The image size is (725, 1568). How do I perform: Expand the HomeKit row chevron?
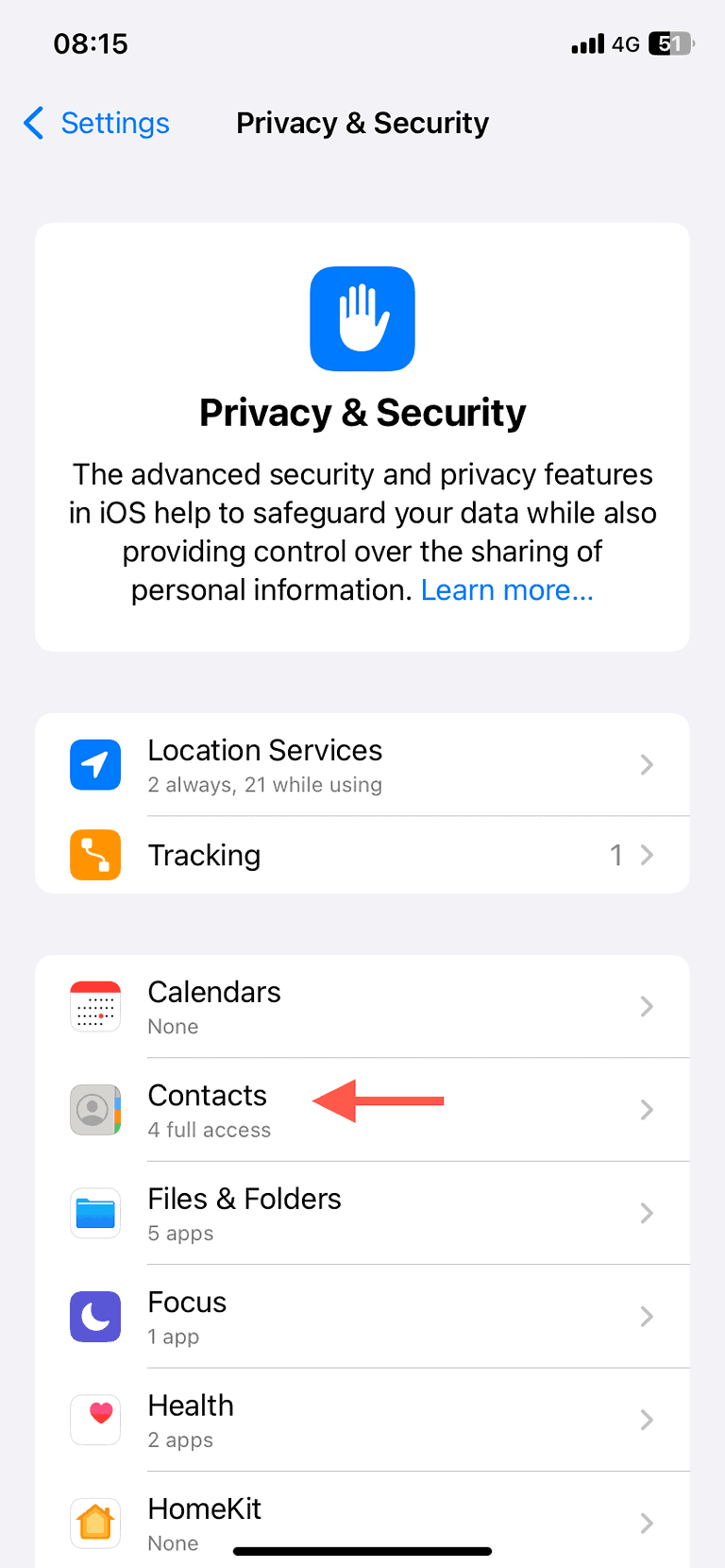coord(647,1524)
